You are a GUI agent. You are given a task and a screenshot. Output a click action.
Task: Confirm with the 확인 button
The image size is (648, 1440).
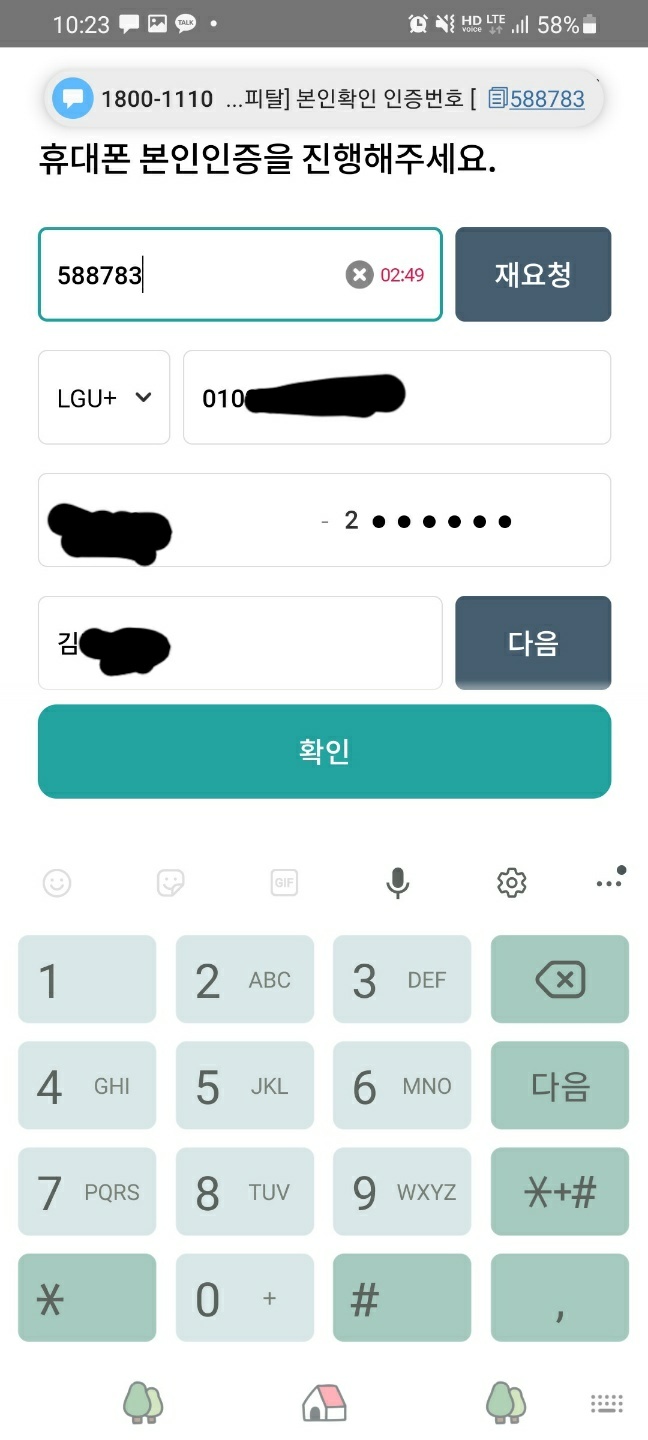click(324, 751)
